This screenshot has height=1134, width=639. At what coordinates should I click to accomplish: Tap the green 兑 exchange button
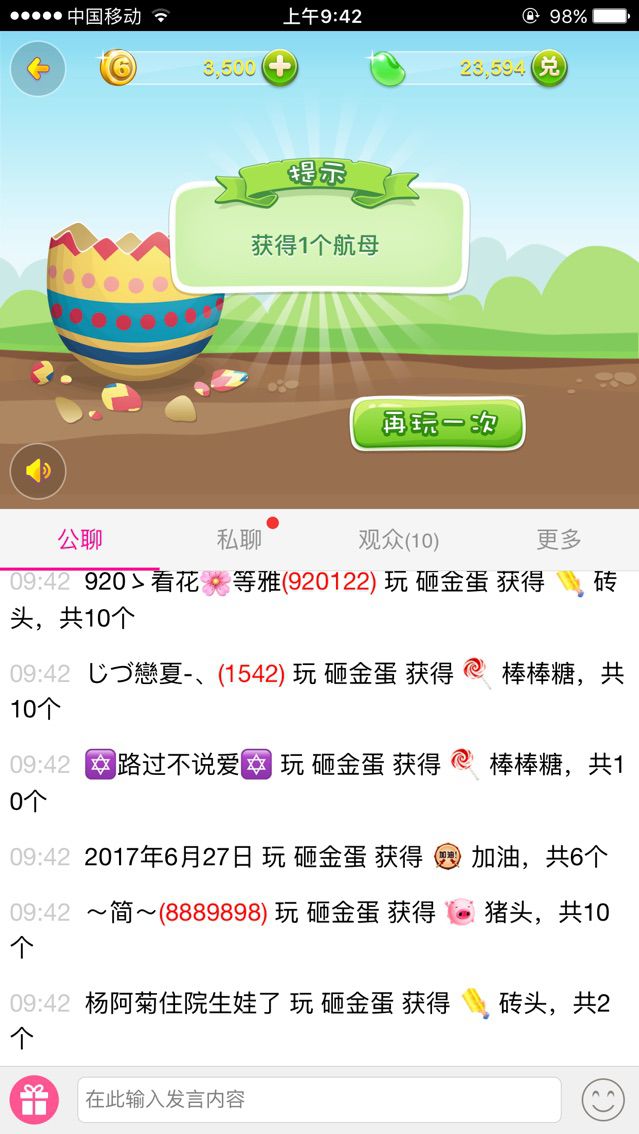coord(549,68)
